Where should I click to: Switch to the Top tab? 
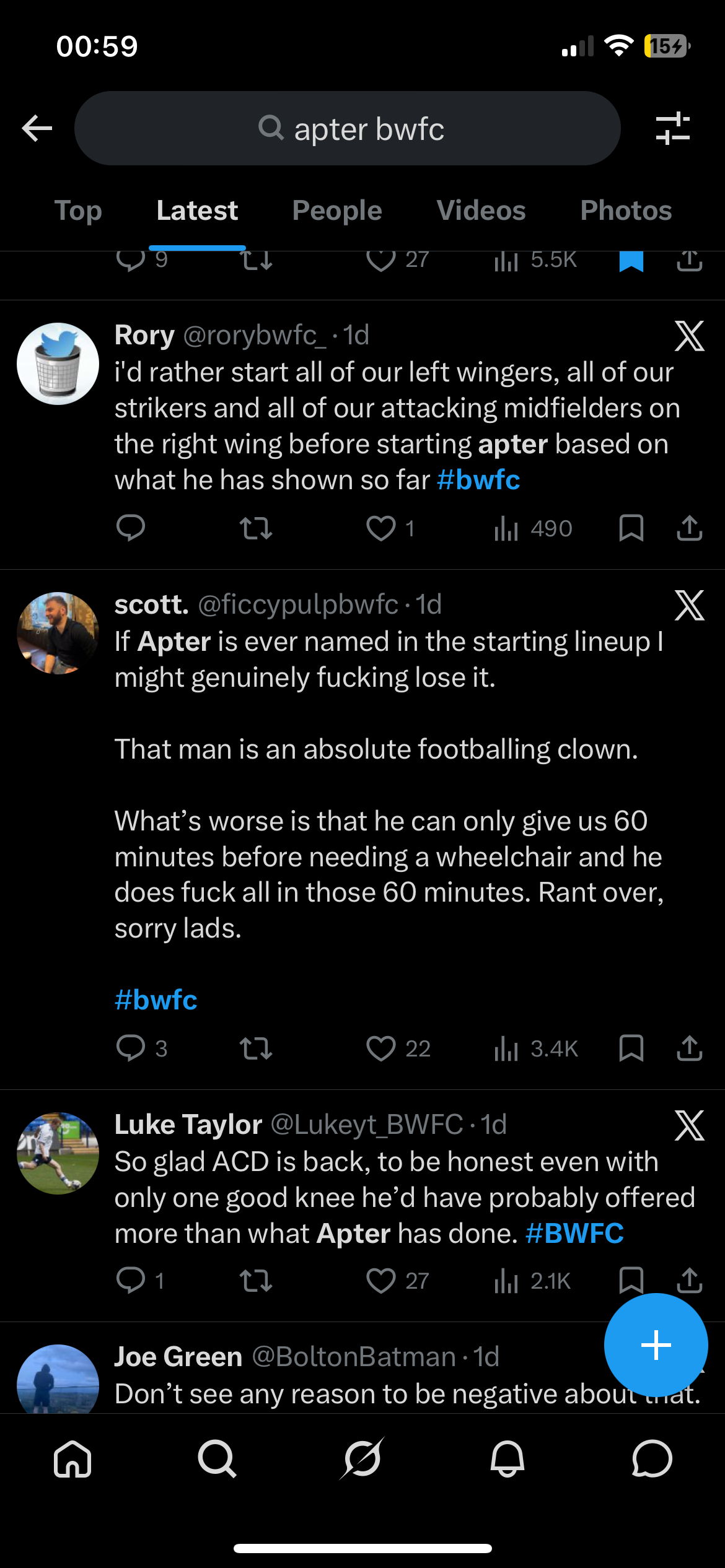(x=78, y=211)
